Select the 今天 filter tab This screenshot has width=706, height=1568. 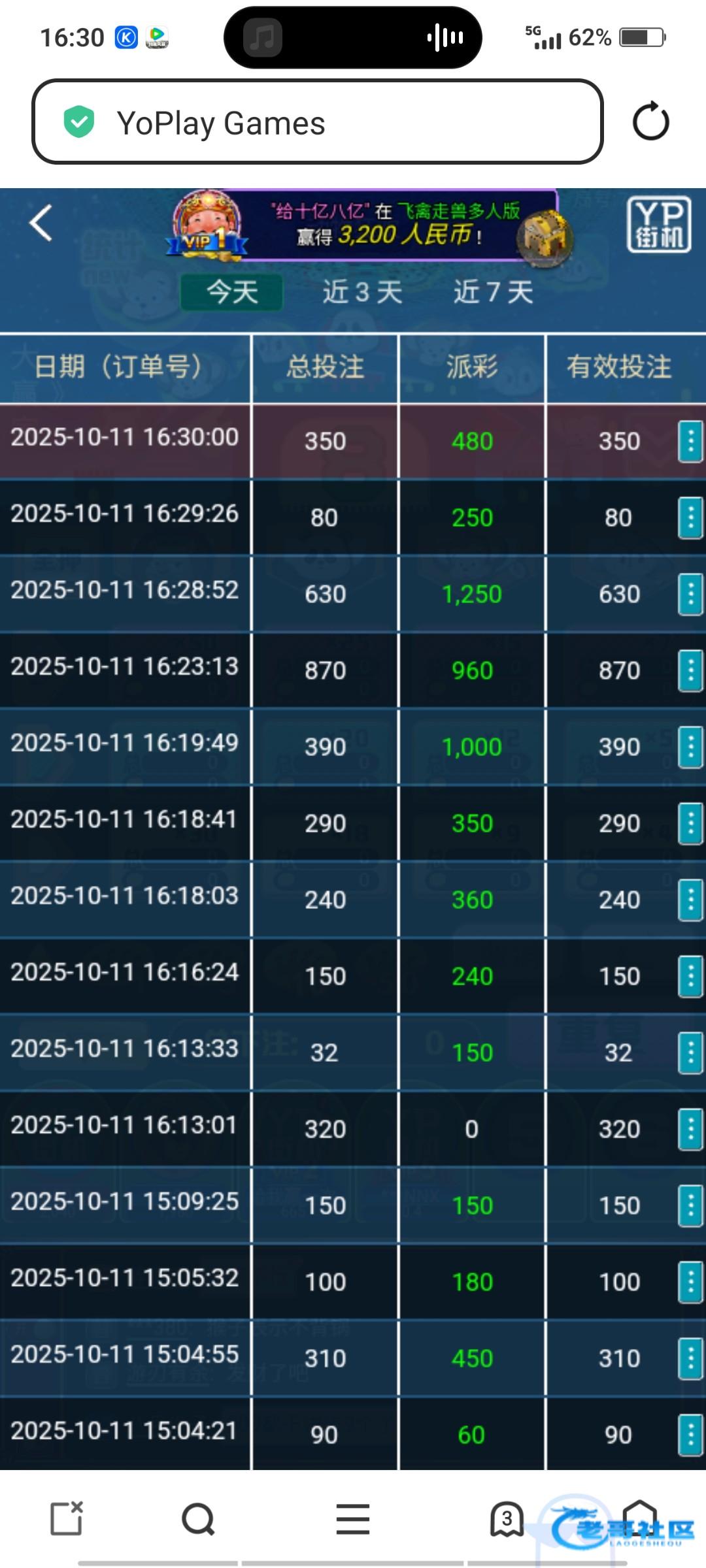tap(232, 291)
